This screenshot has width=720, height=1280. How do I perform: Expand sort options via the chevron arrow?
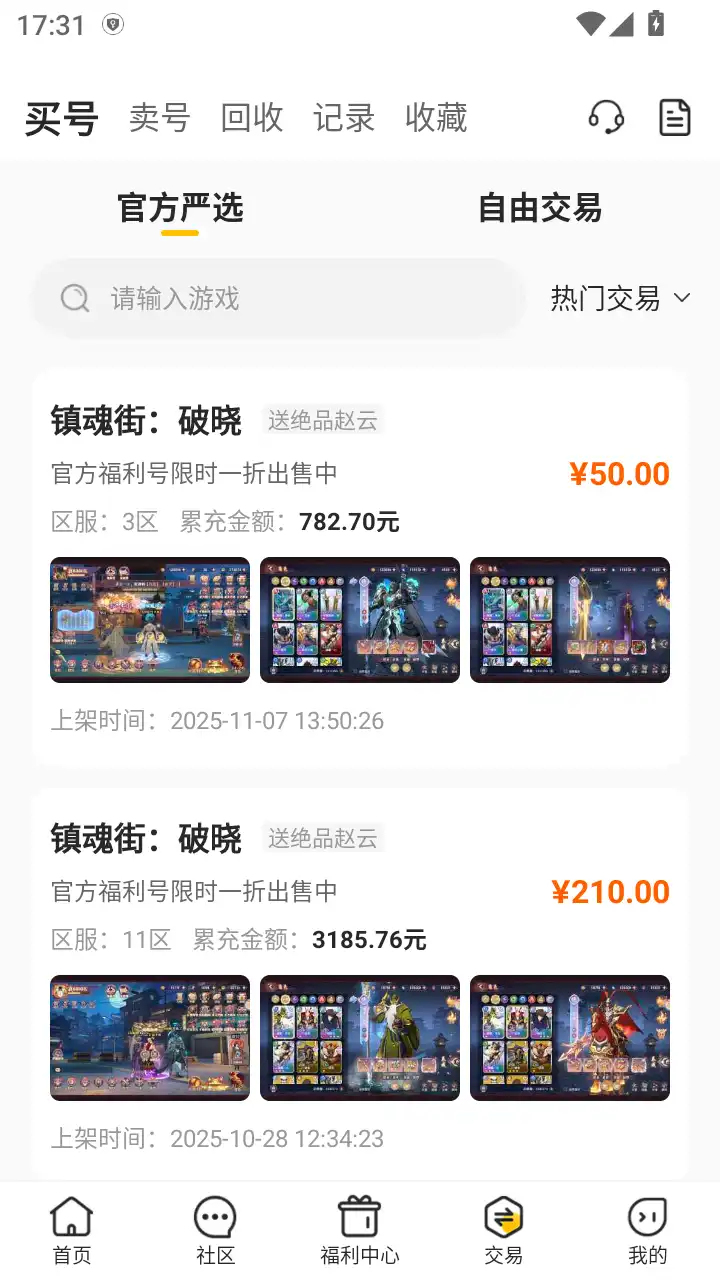683,297
